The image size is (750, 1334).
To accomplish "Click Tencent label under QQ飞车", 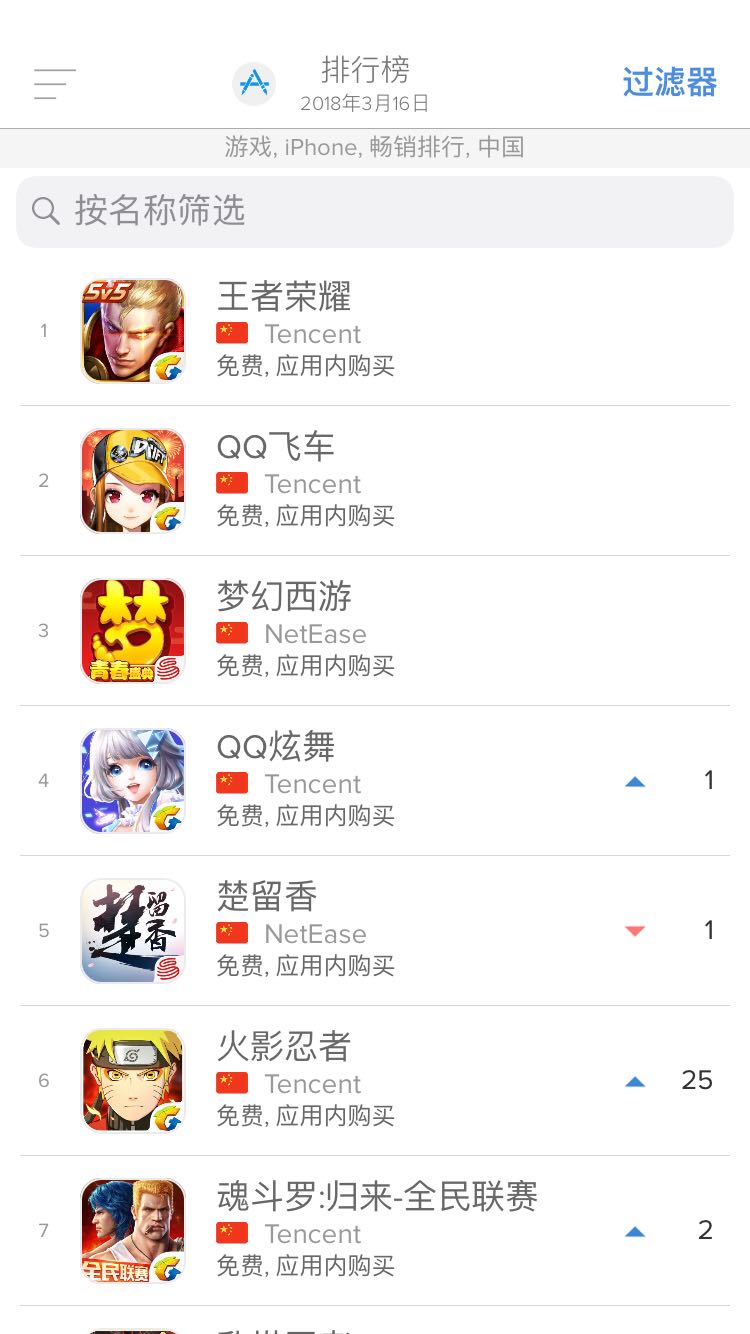I will pyautogui.click(x=313, y=483).
